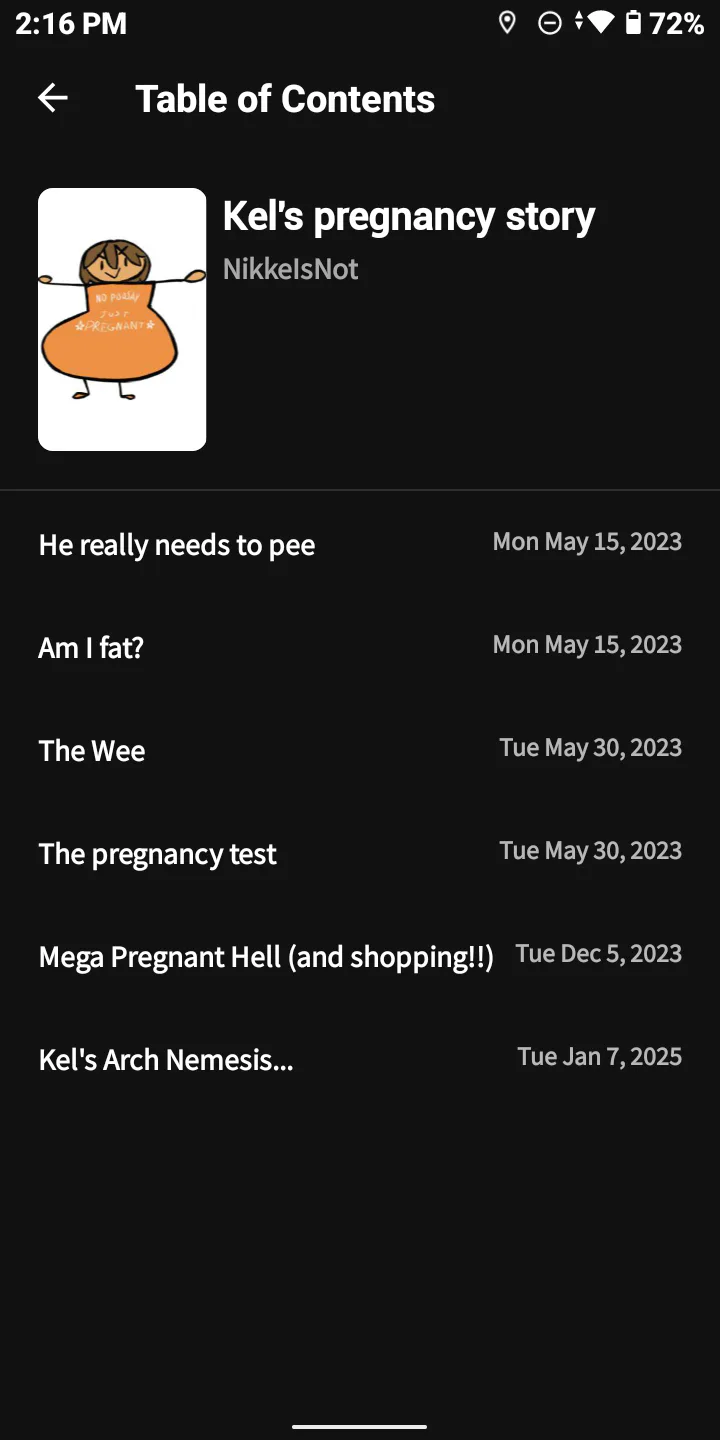This screenshot has width=720, height=1440.
Task: Open 'Kel's Arch Nemesis...' chapter
Action: (x=360, y=1059)
